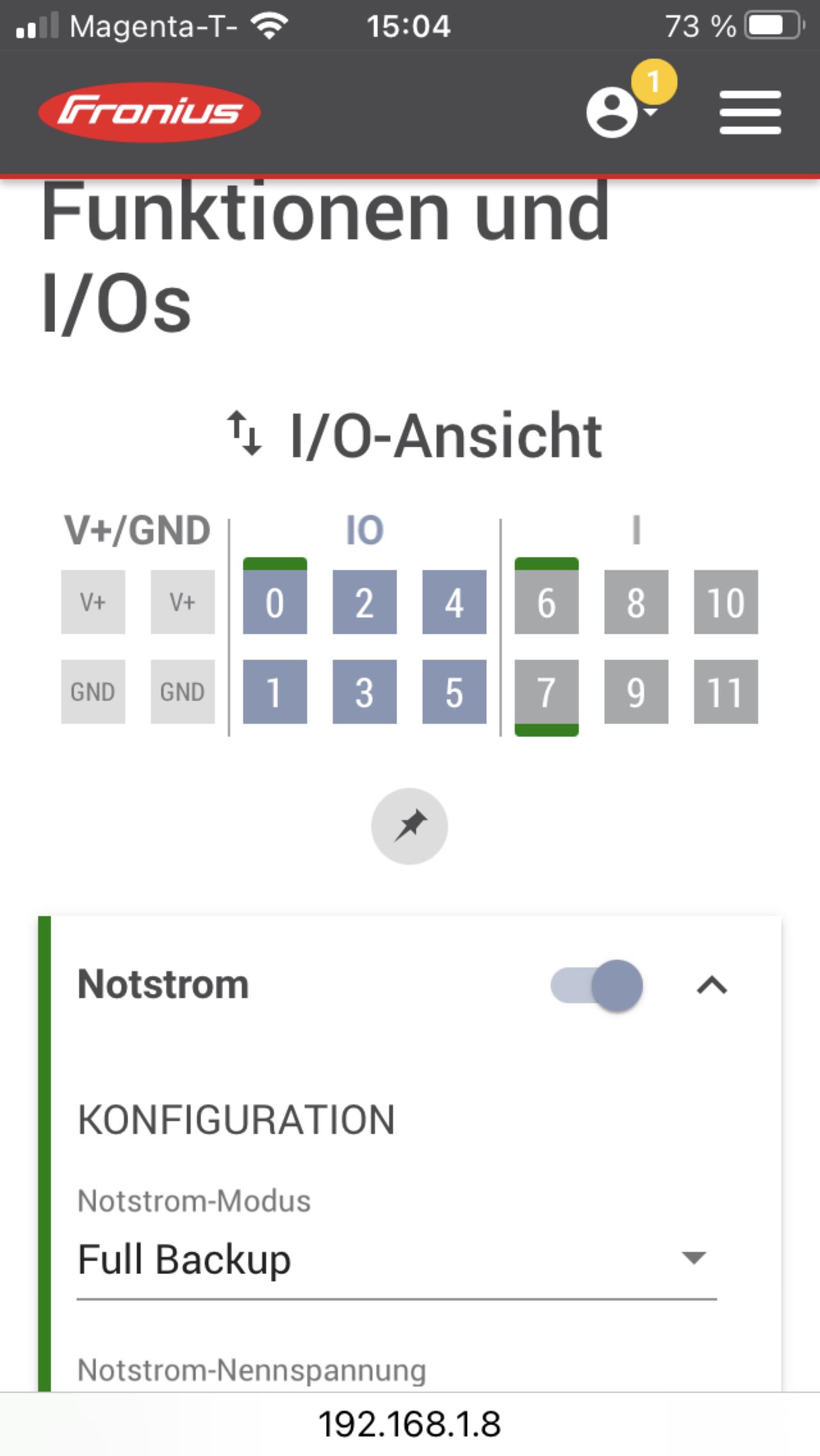Open the hamburger menu
Screen dimensions: 820x1456
[750, 112]
